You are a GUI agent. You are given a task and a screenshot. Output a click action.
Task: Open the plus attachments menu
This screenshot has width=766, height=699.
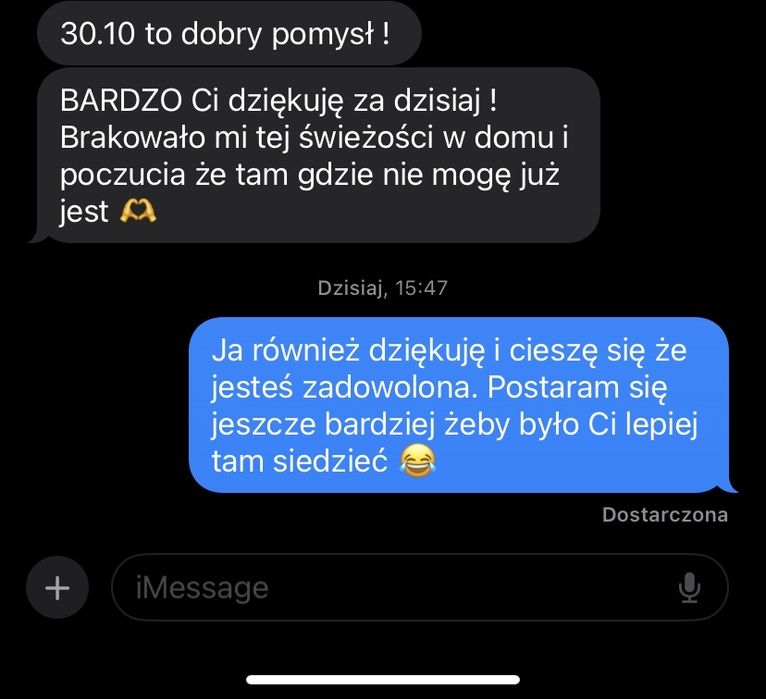[x=57, y=588]
